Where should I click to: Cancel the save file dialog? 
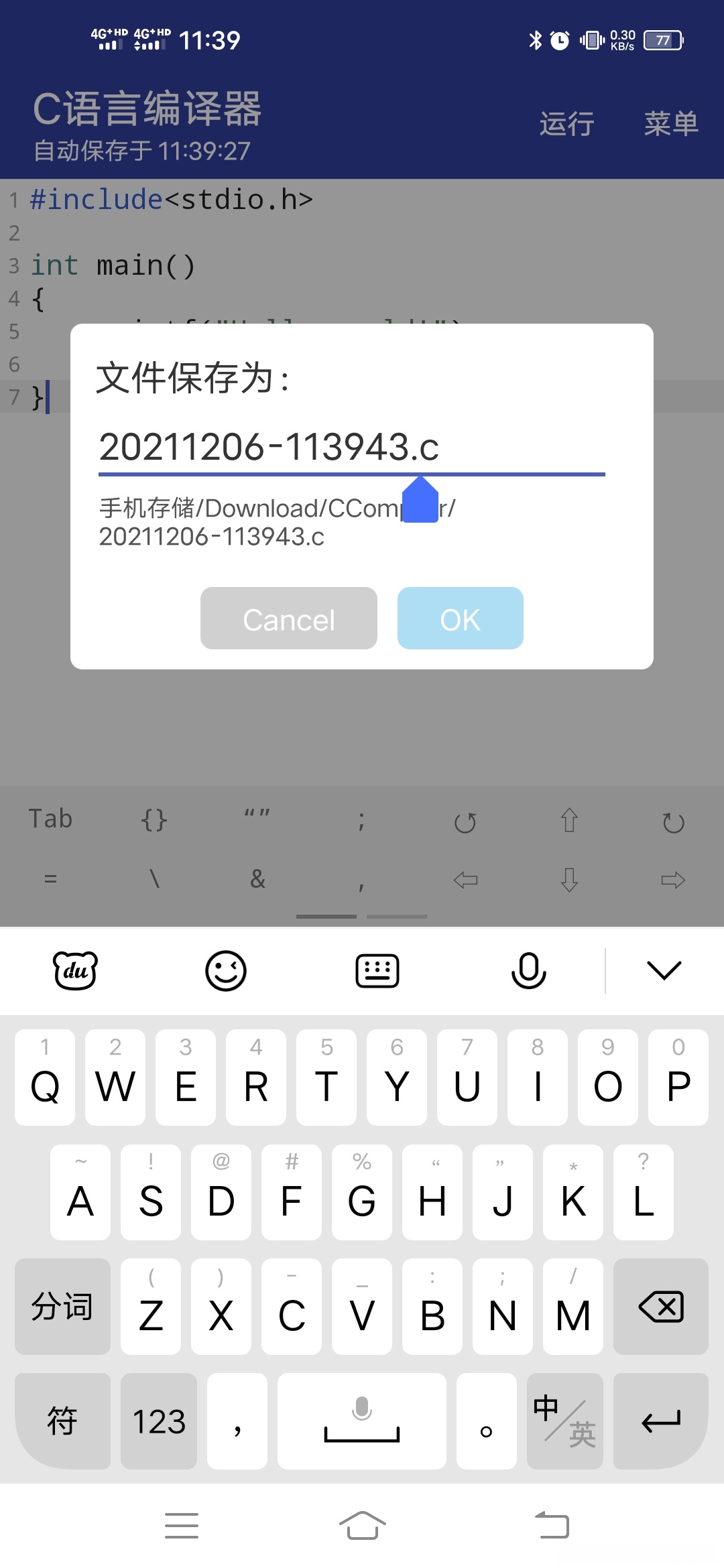click(x=288, y=618)
